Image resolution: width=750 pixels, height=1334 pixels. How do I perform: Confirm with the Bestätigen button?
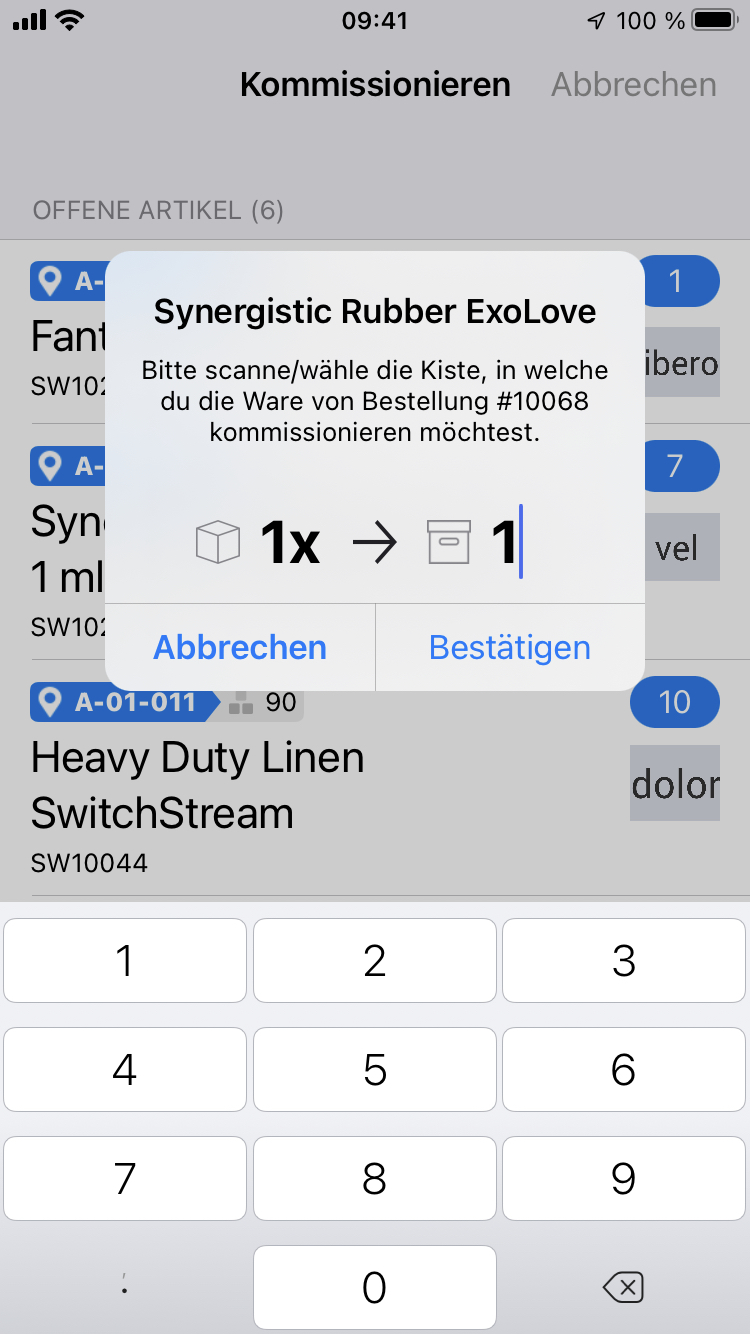coord(509,648)
